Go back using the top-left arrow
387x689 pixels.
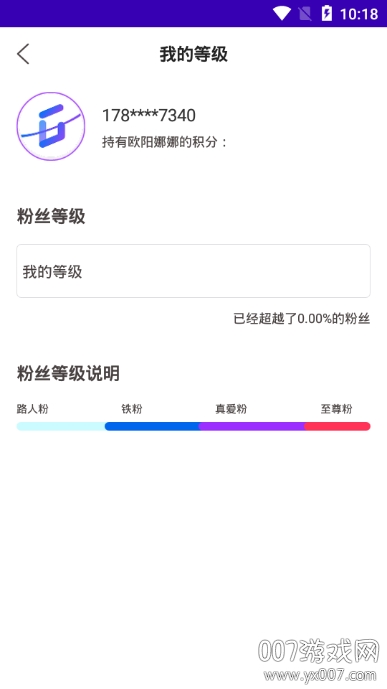coord(23,54)
